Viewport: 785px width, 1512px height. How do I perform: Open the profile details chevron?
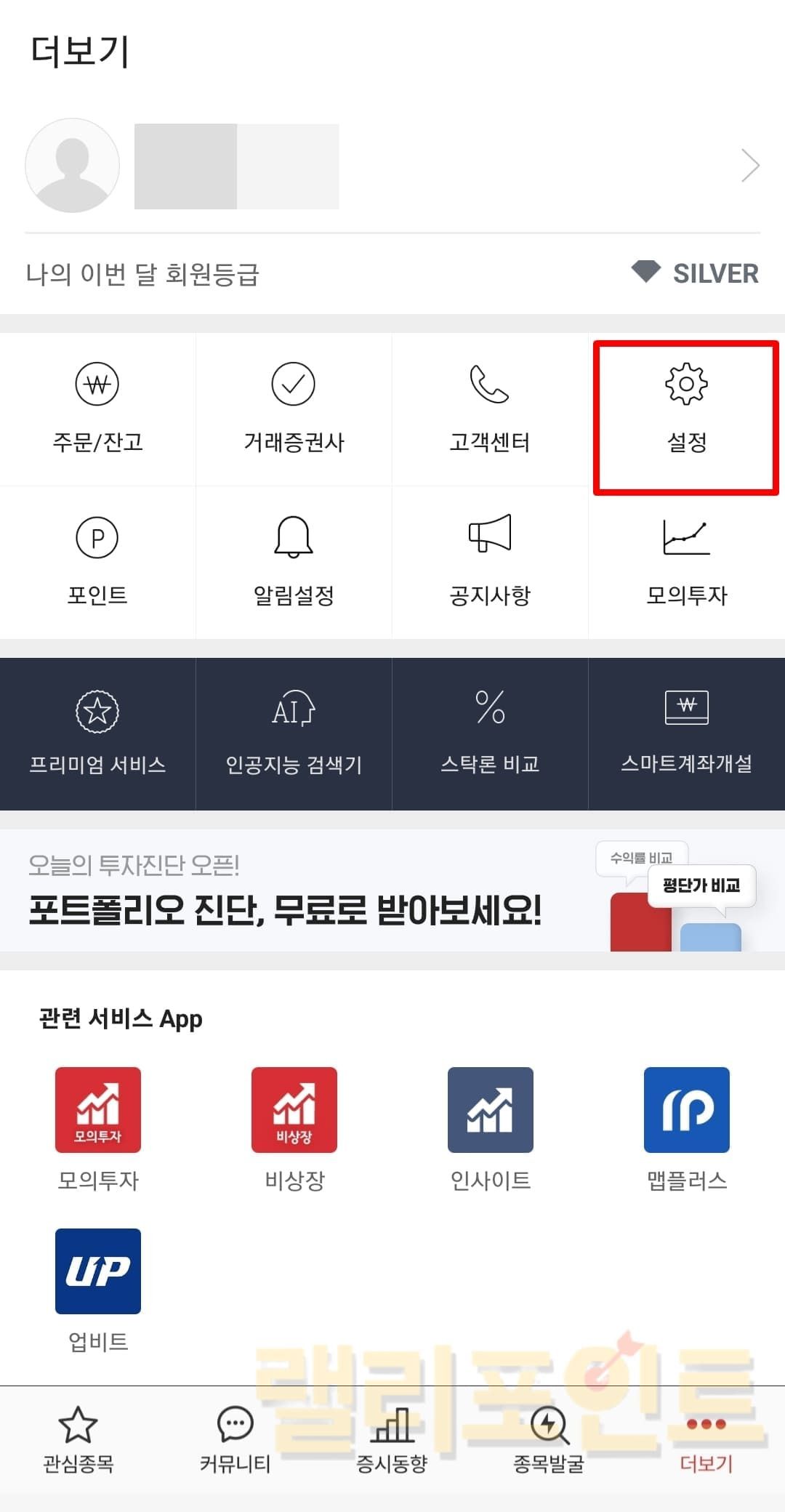click(x=750, y=165)
